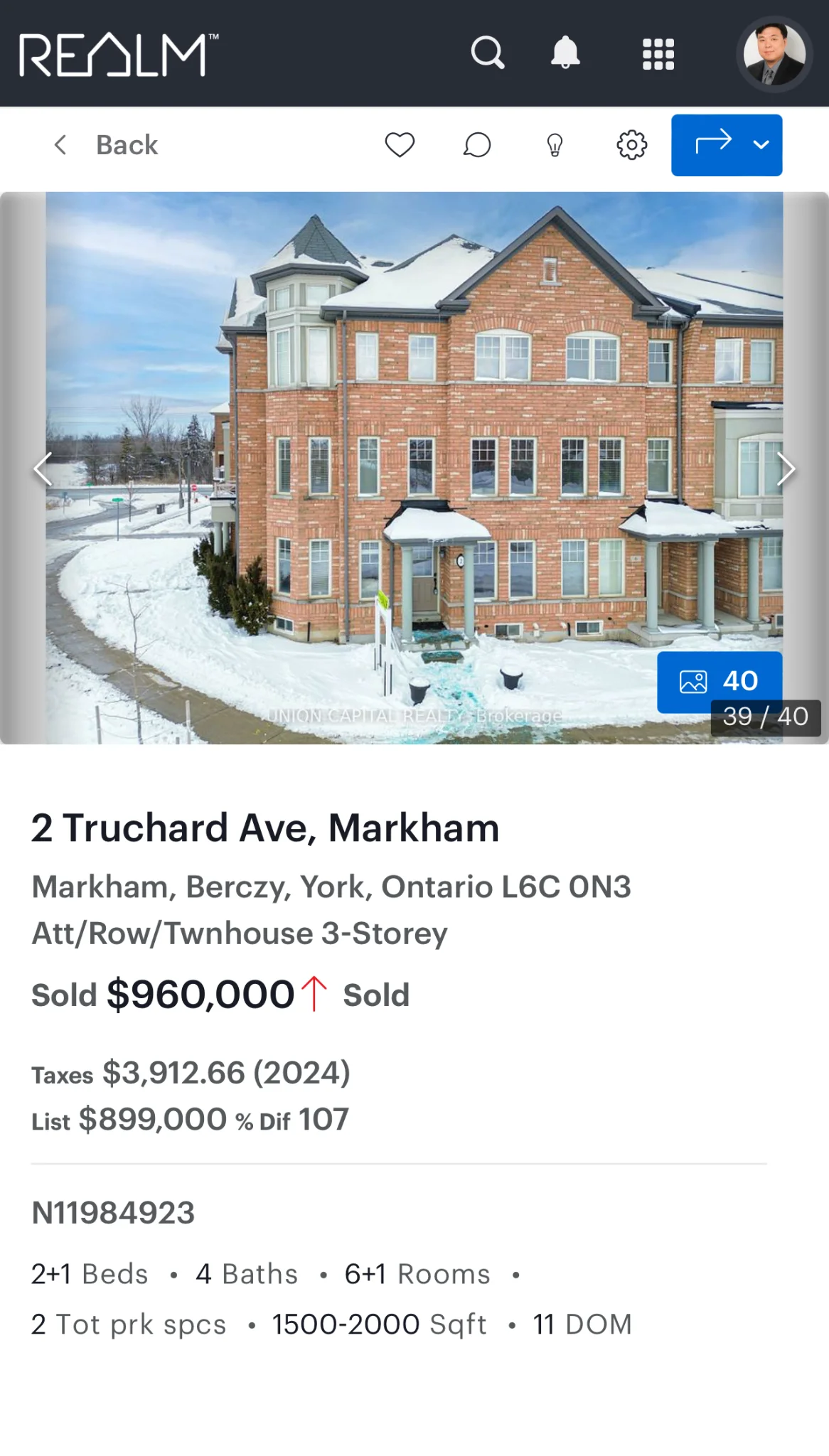Viewport: 829px width, 1456px height.
Task: Go back to previous page
Action: pos(107,145)
